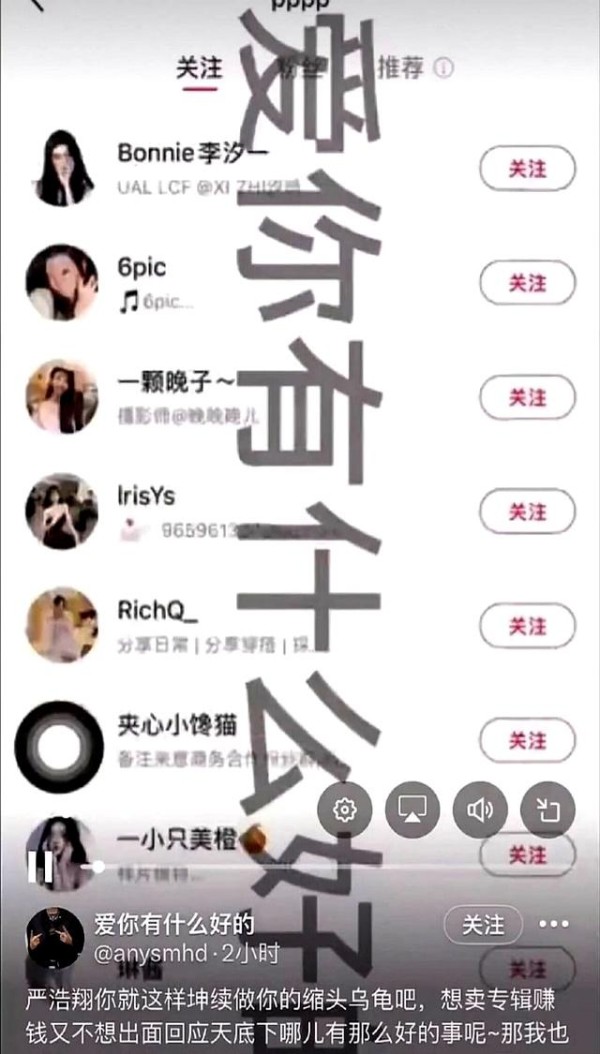Rotate video to fullscreen
This screenshot has height=1054, width=600.
pos(548,809)
